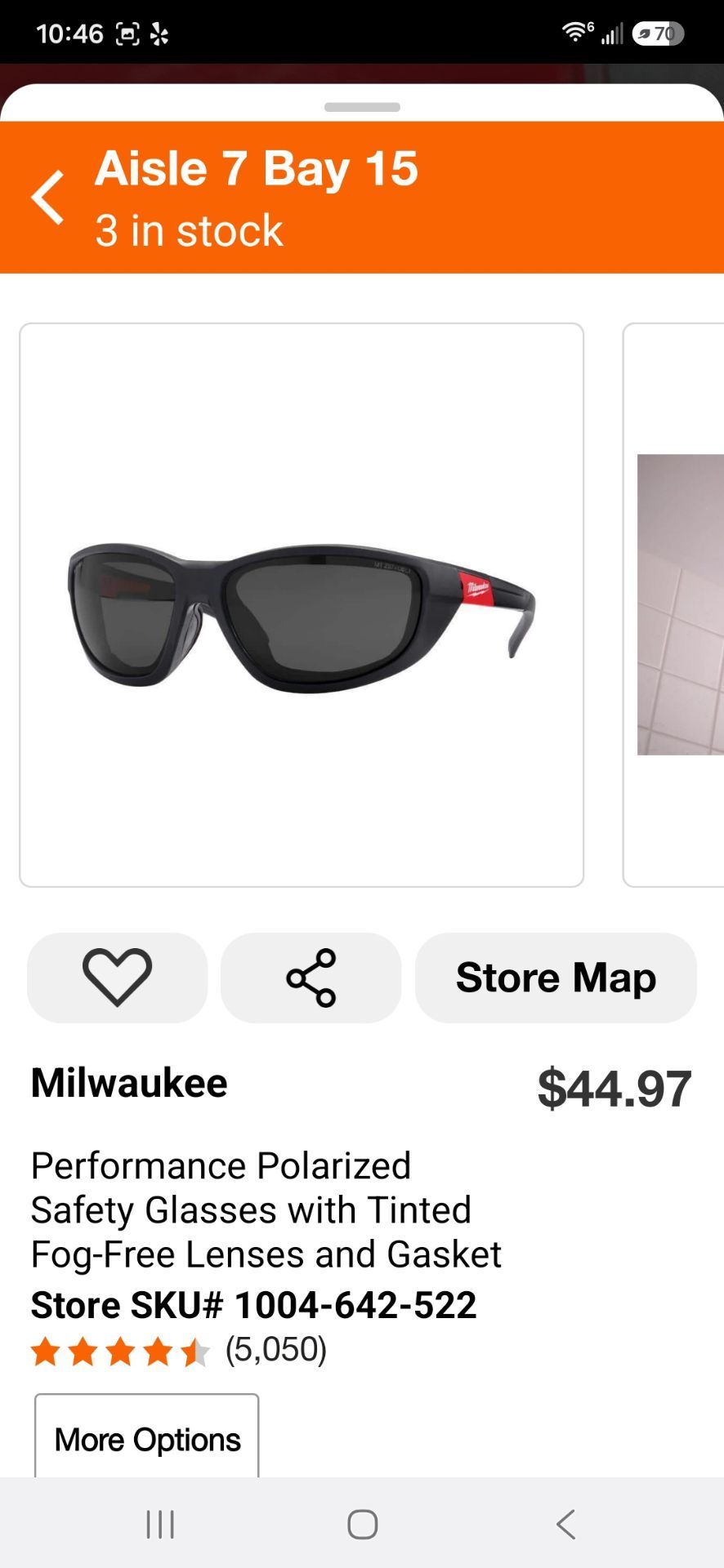Share this Milwaukee safety glasses product
The width and height of the screenshot is (724, 1568).
[x=311, y=978]
